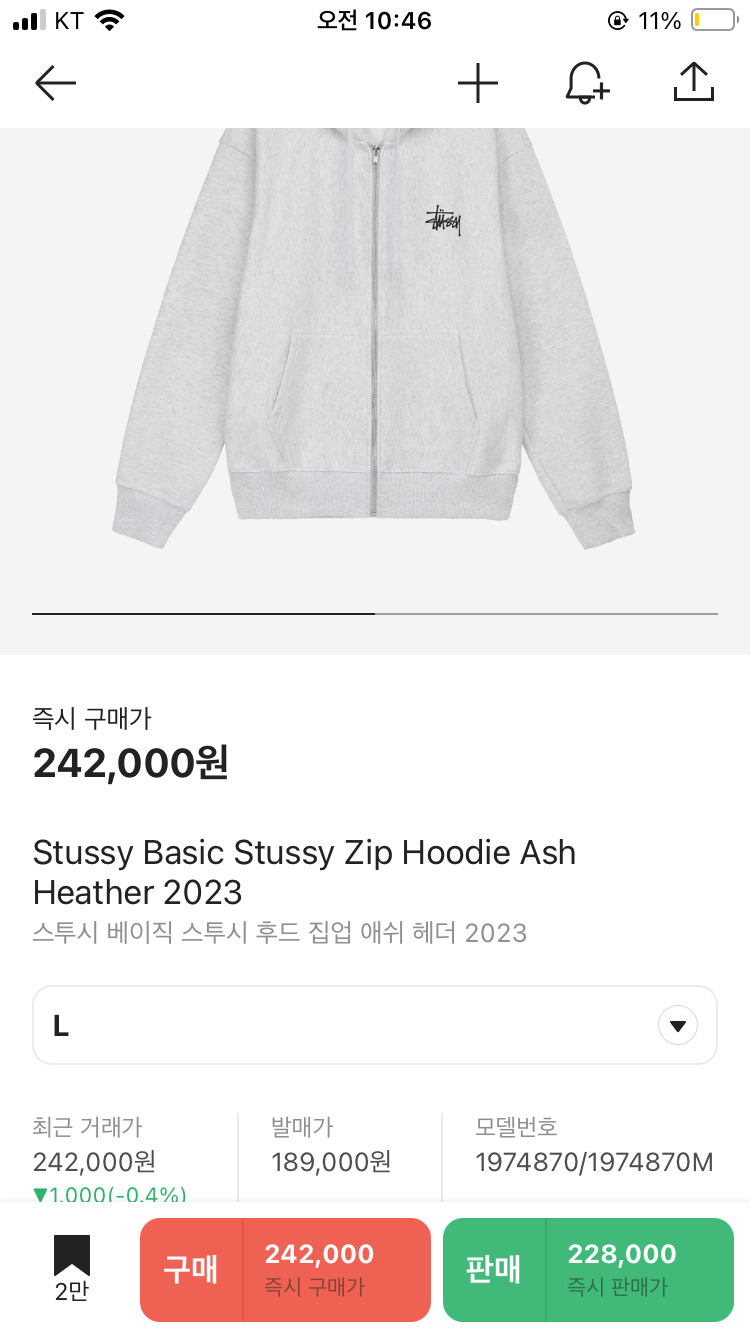Share this product using the share icon
Image resolution: width=750 pixels, height=1334 pixels.
[x=693, y=83]
